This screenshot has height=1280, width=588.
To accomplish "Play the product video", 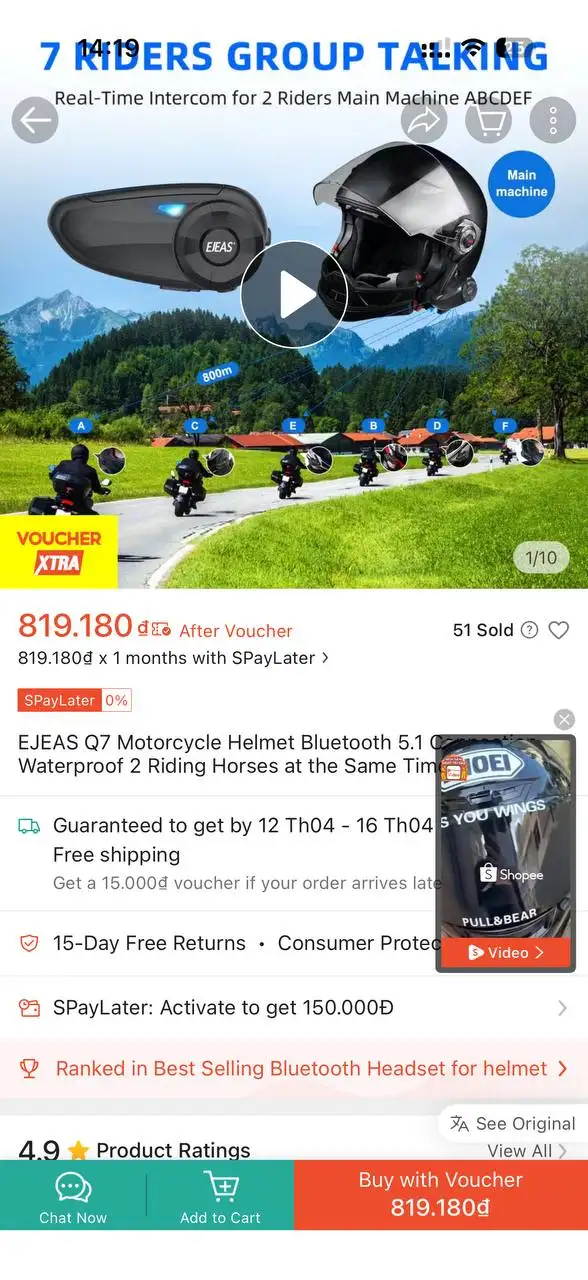I will click(x=294, y=294).
